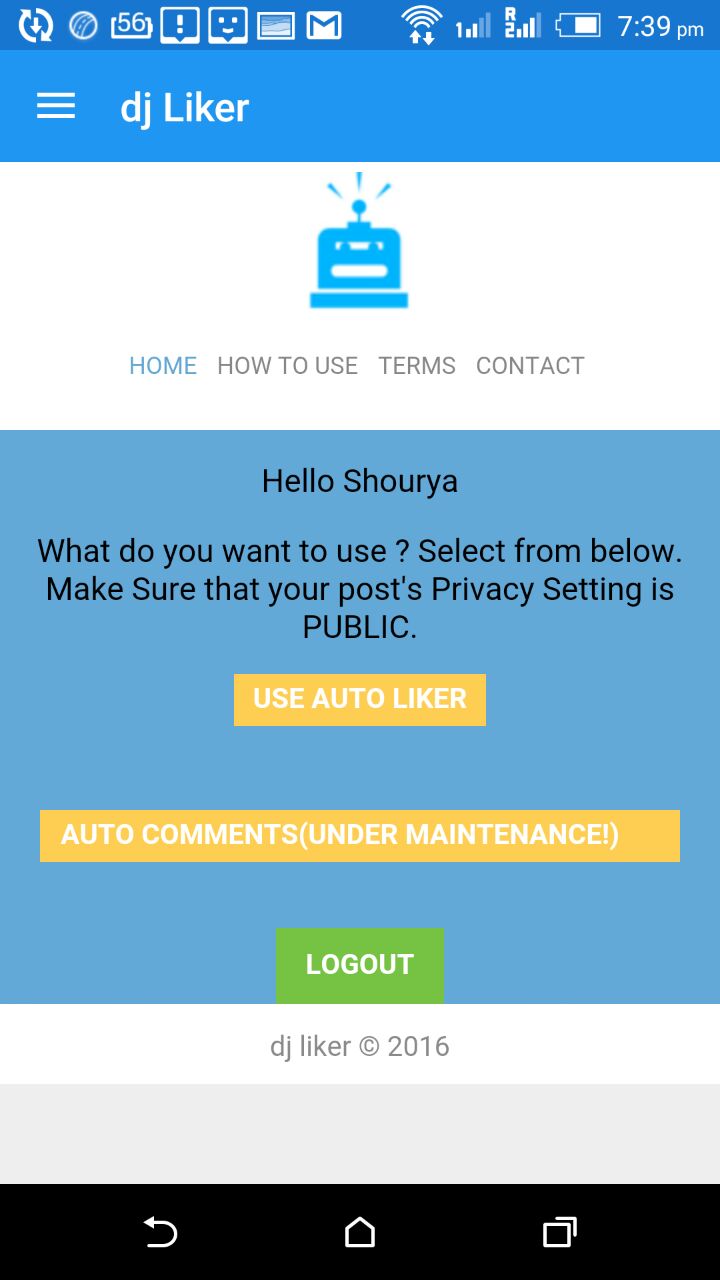Tap the USE AUTO LIKER button
The image size is (720, 1280).
coord(360,699)
